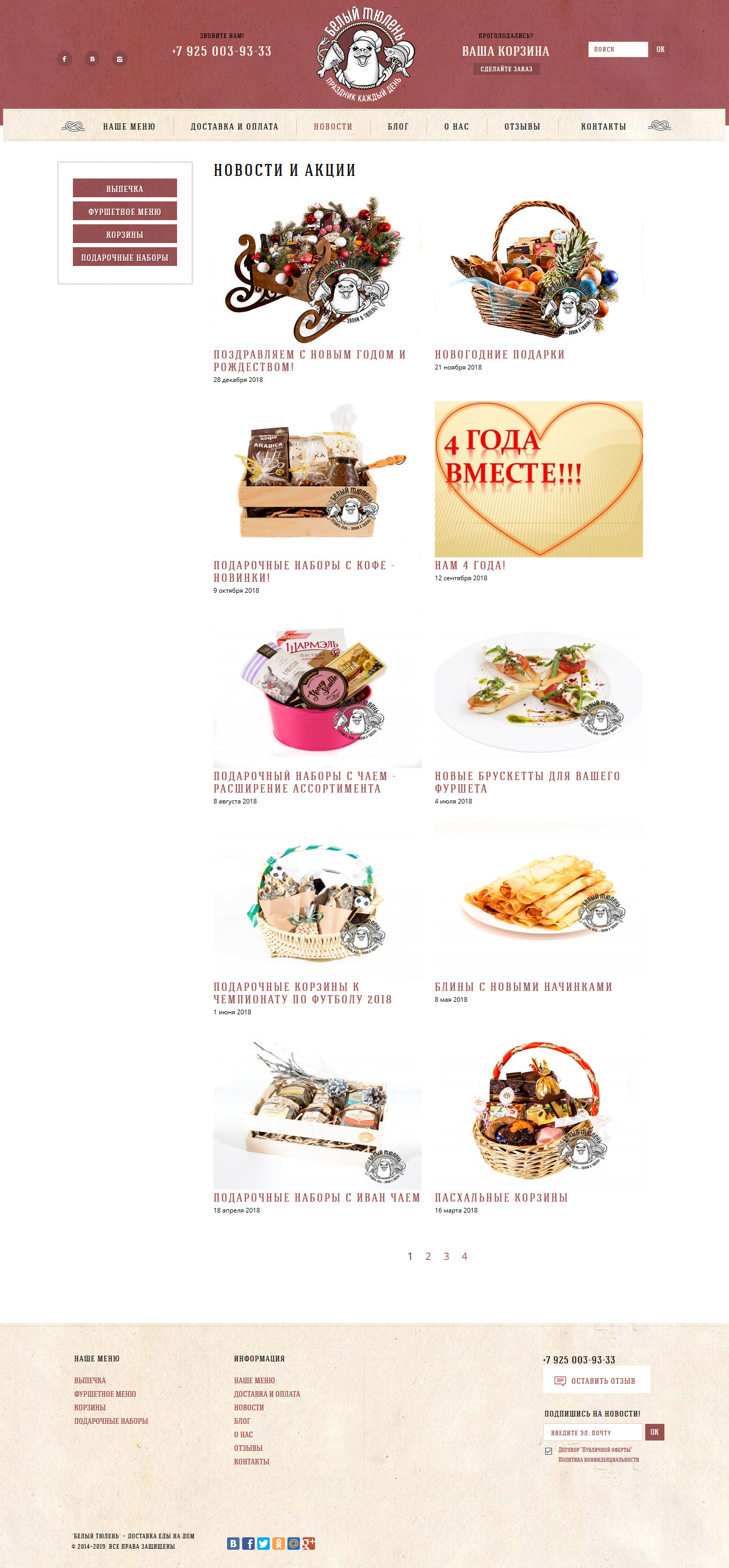
Task: Select «Фуршетное меню» in the sidebar
Action: (x=125, y=211)
